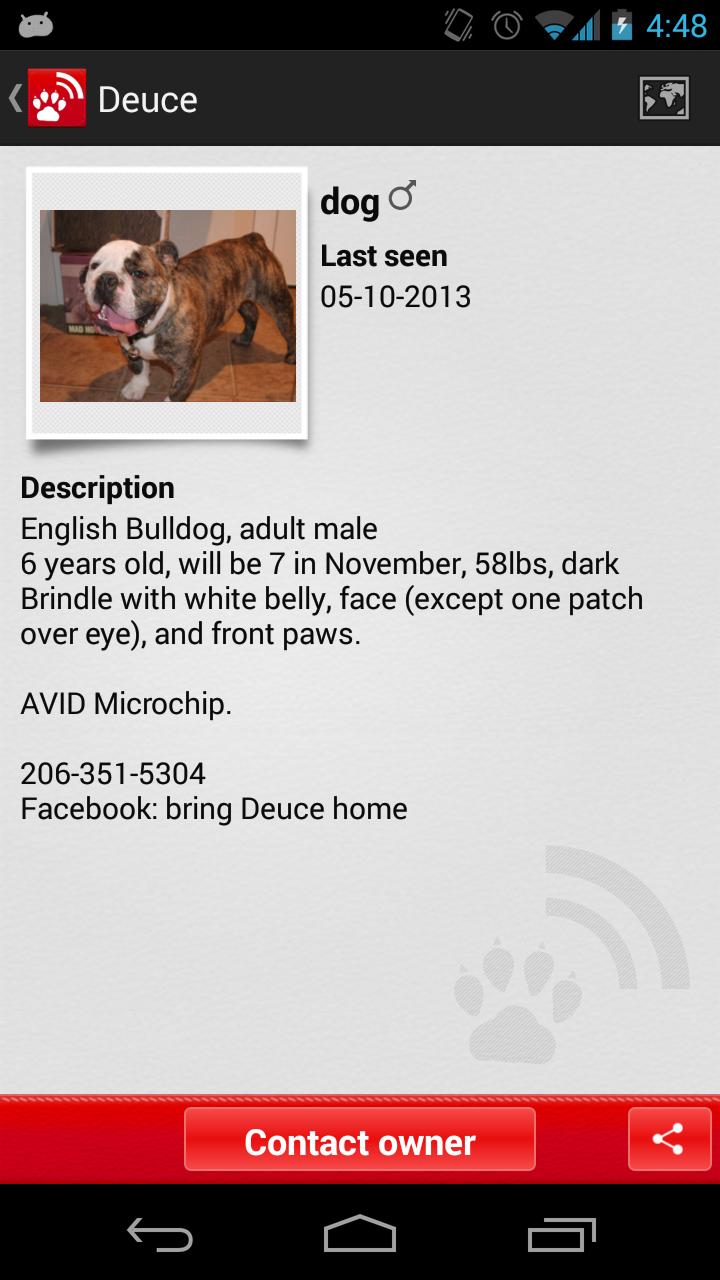
Task: Open the map view
Action: coord(663,98)
